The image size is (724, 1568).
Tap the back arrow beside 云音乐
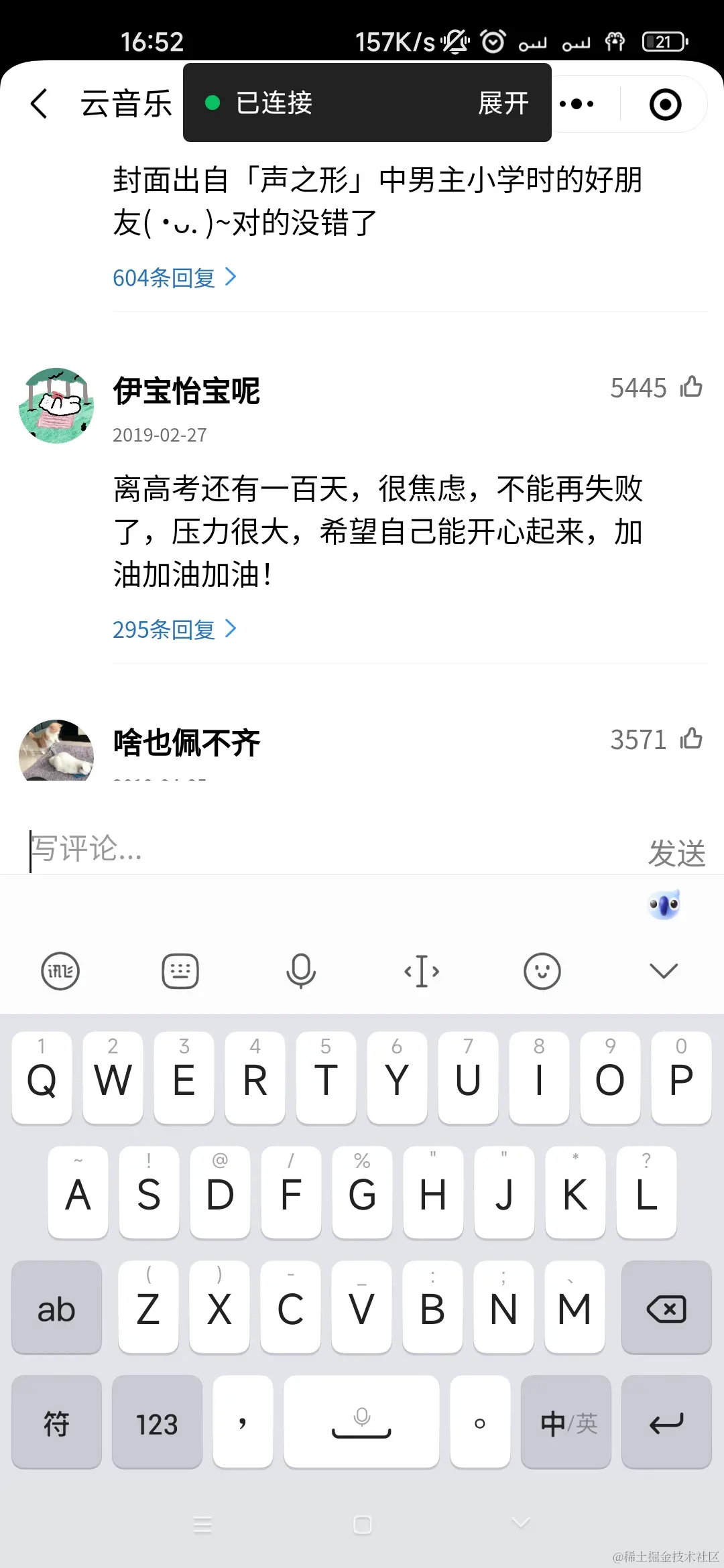coord(38,103)
